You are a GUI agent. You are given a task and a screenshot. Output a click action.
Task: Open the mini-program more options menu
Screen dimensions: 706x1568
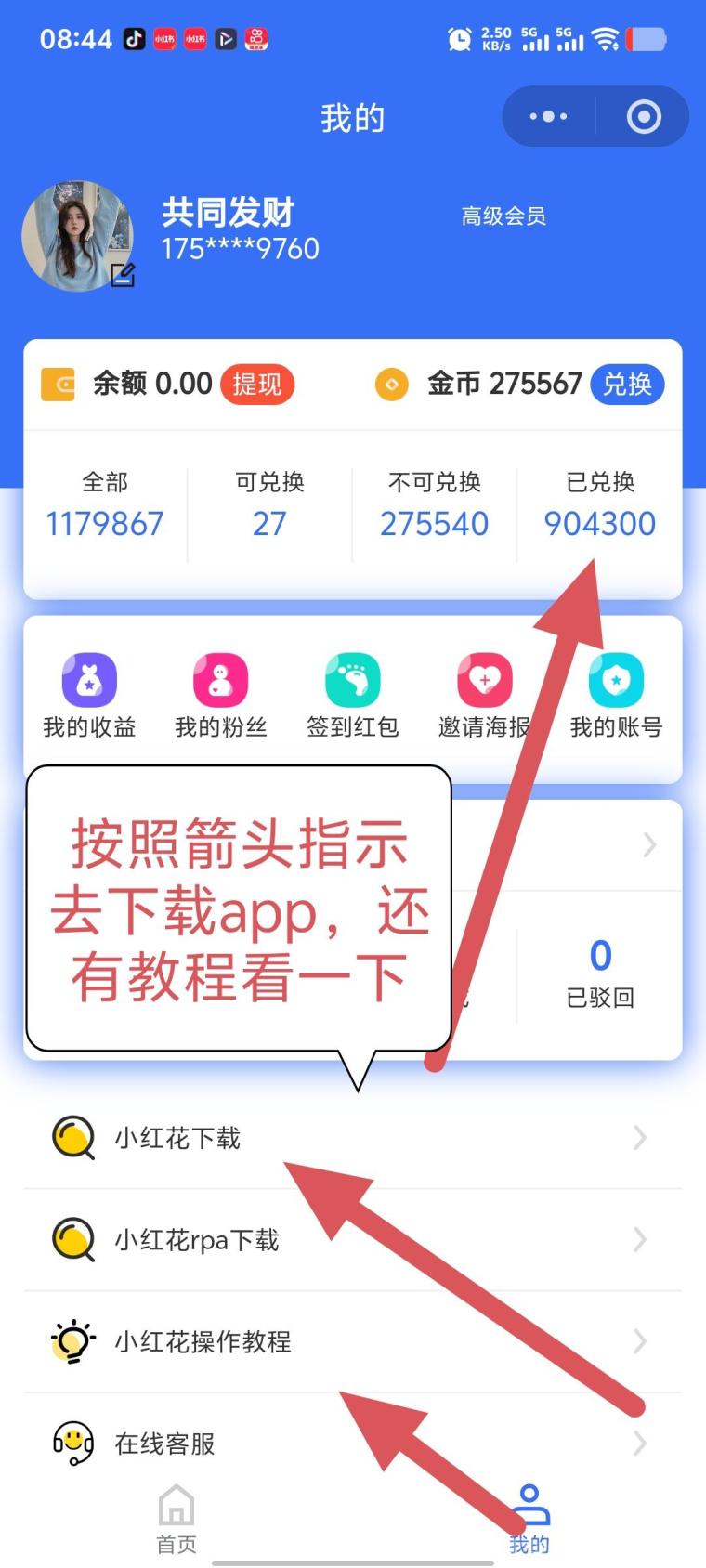click(548, 117)
